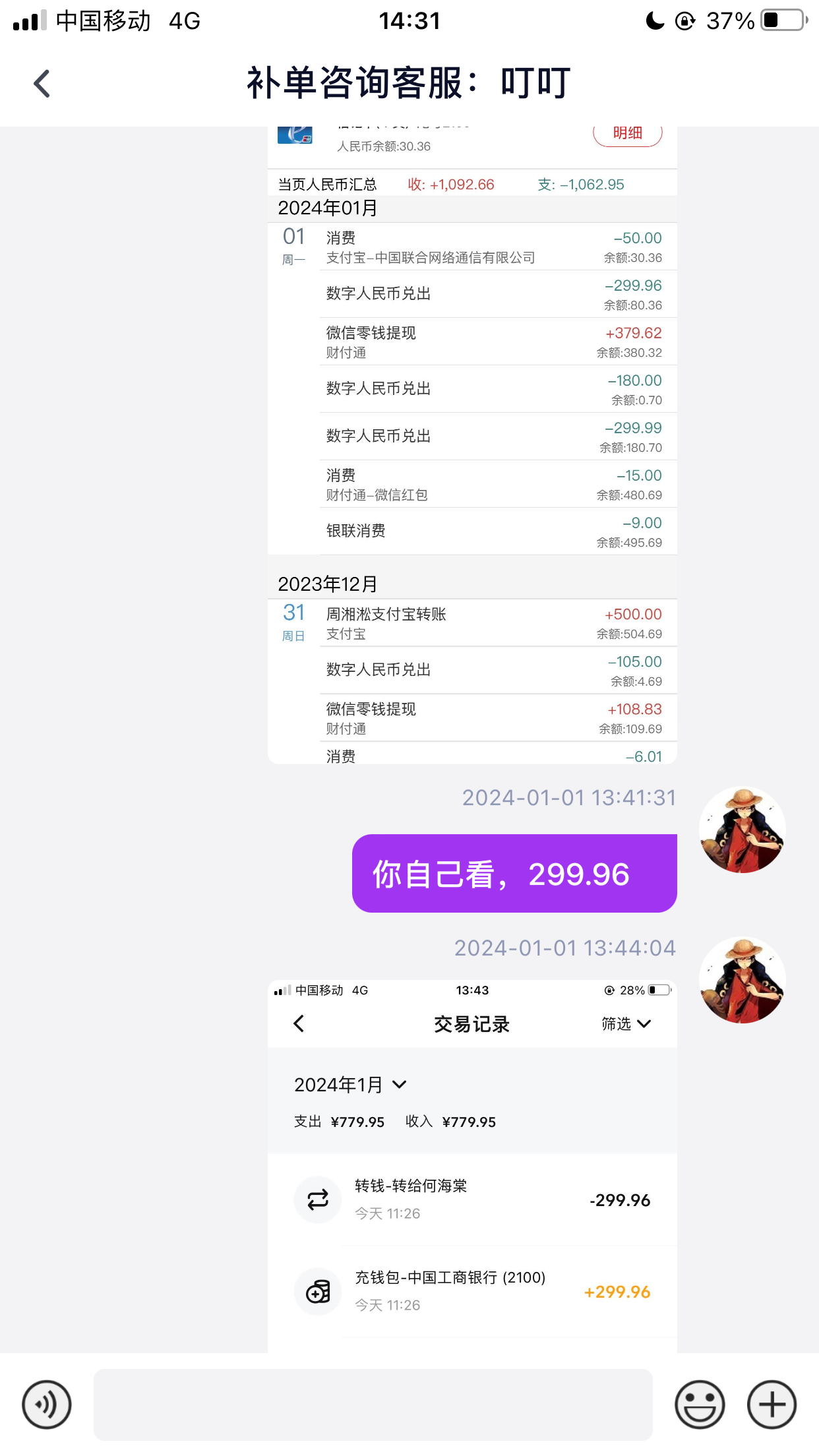This screenshot has width=819, height=1456.
Task: Open the voice message input icon
Action: point(46,1405)
